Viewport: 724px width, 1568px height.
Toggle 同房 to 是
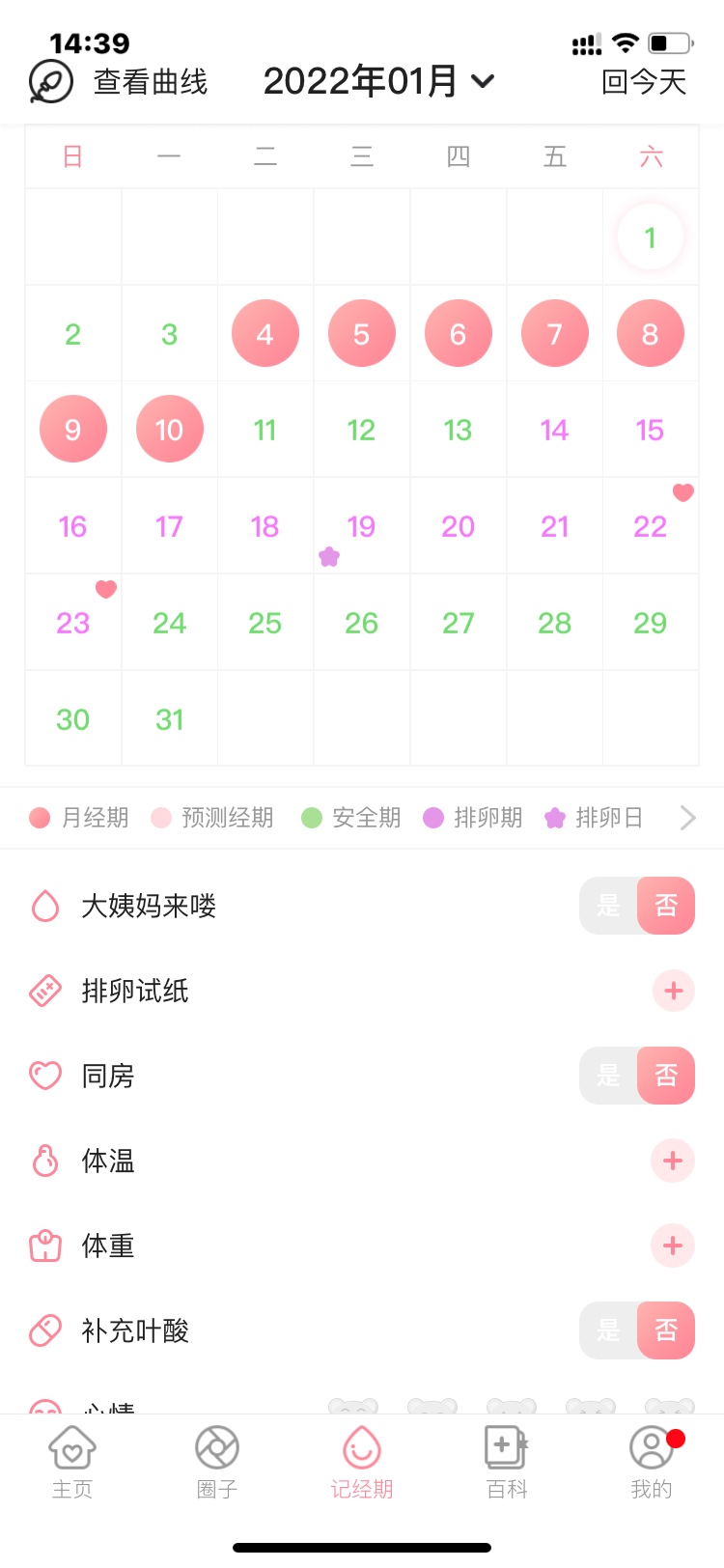pyautogui.click(x=609, y=1076)
